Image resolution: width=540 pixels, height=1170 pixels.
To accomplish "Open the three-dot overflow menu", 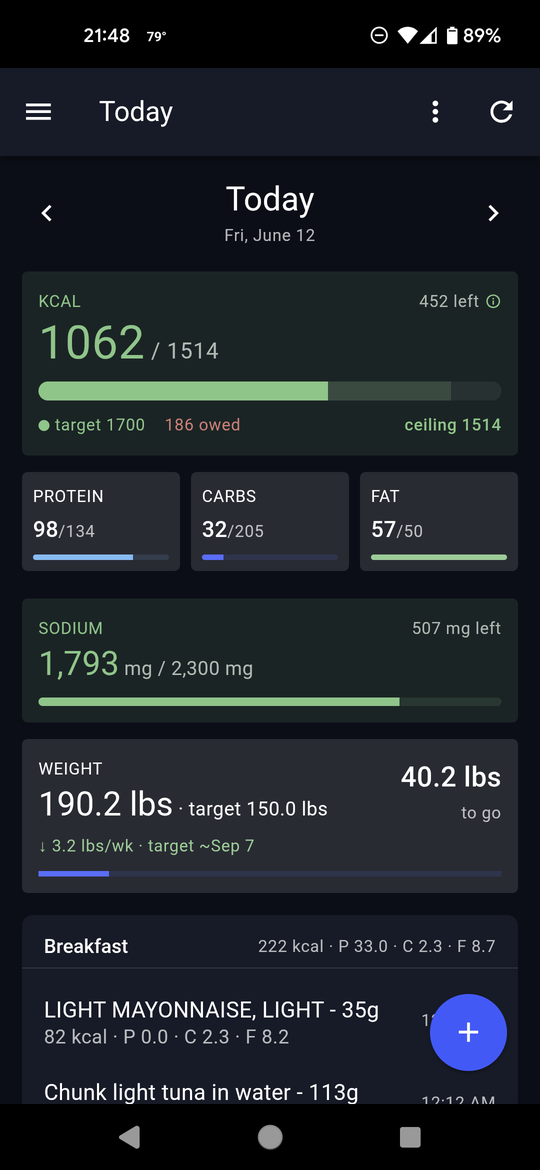I will click(435, 112).
